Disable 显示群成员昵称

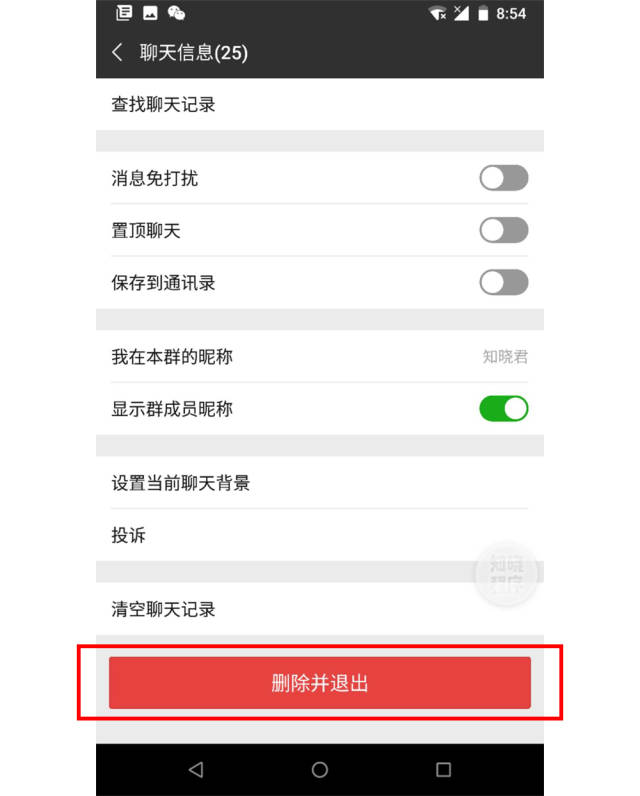[503, 409]
